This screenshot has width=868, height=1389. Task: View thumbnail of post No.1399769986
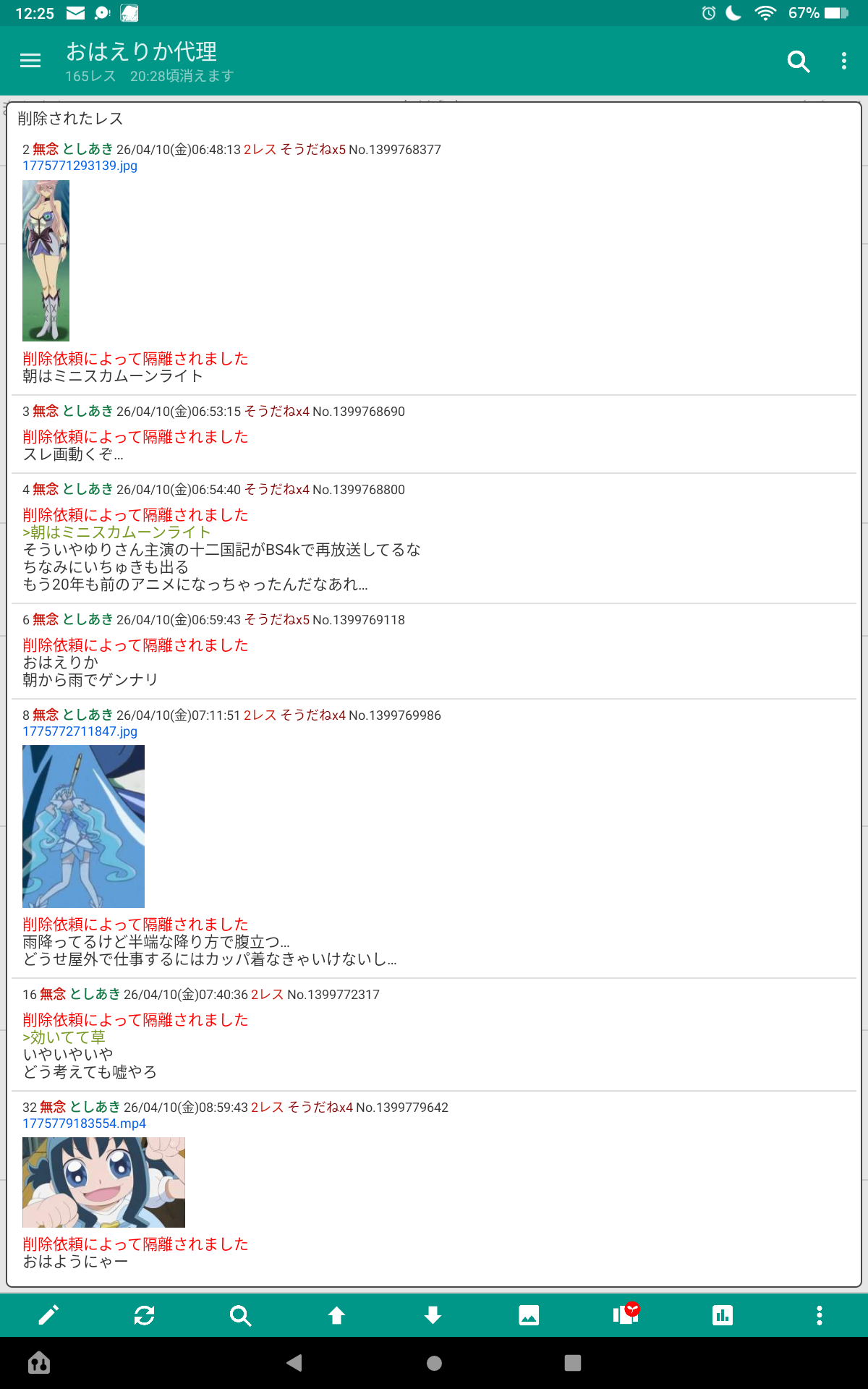pos(83,826)
